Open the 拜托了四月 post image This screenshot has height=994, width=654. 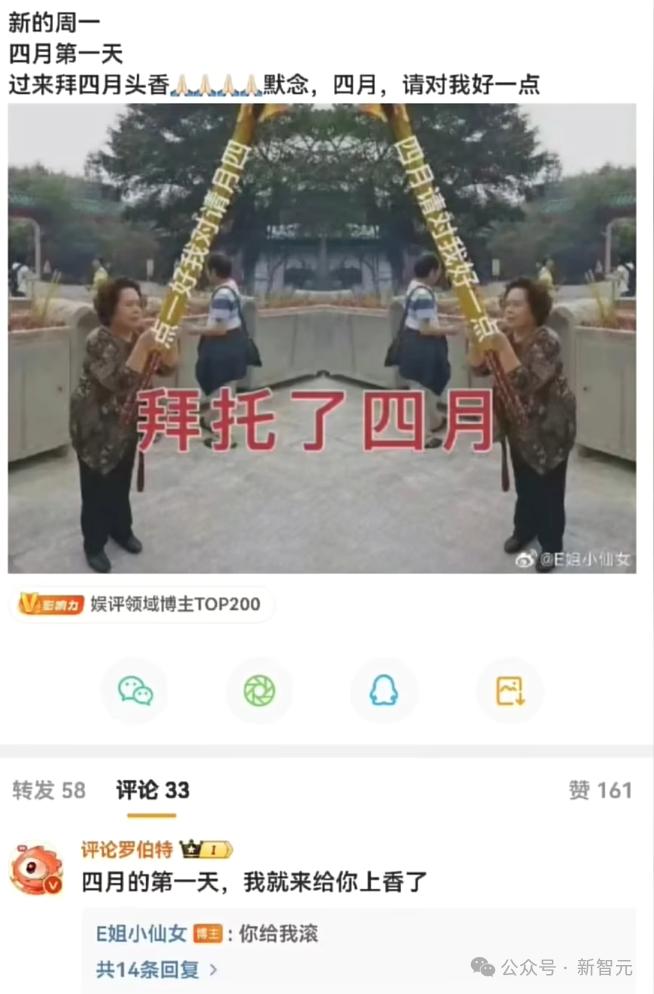(322, 338)
